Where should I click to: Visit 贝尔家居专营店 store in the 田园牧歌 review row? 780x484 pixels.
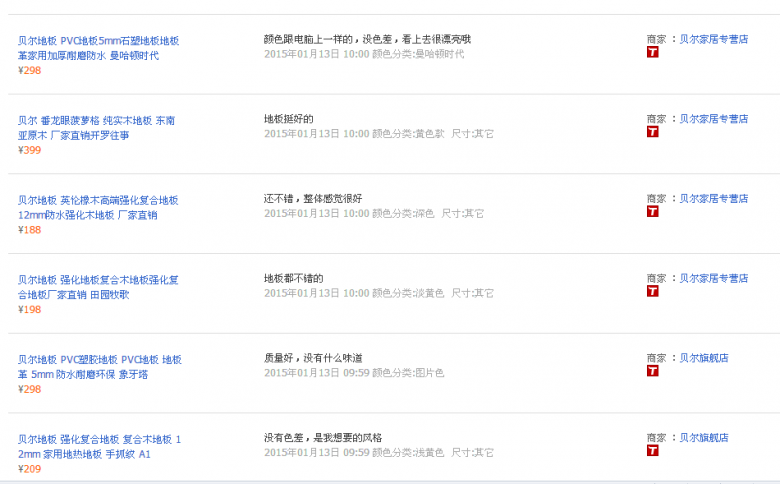(x=714, y=278)
